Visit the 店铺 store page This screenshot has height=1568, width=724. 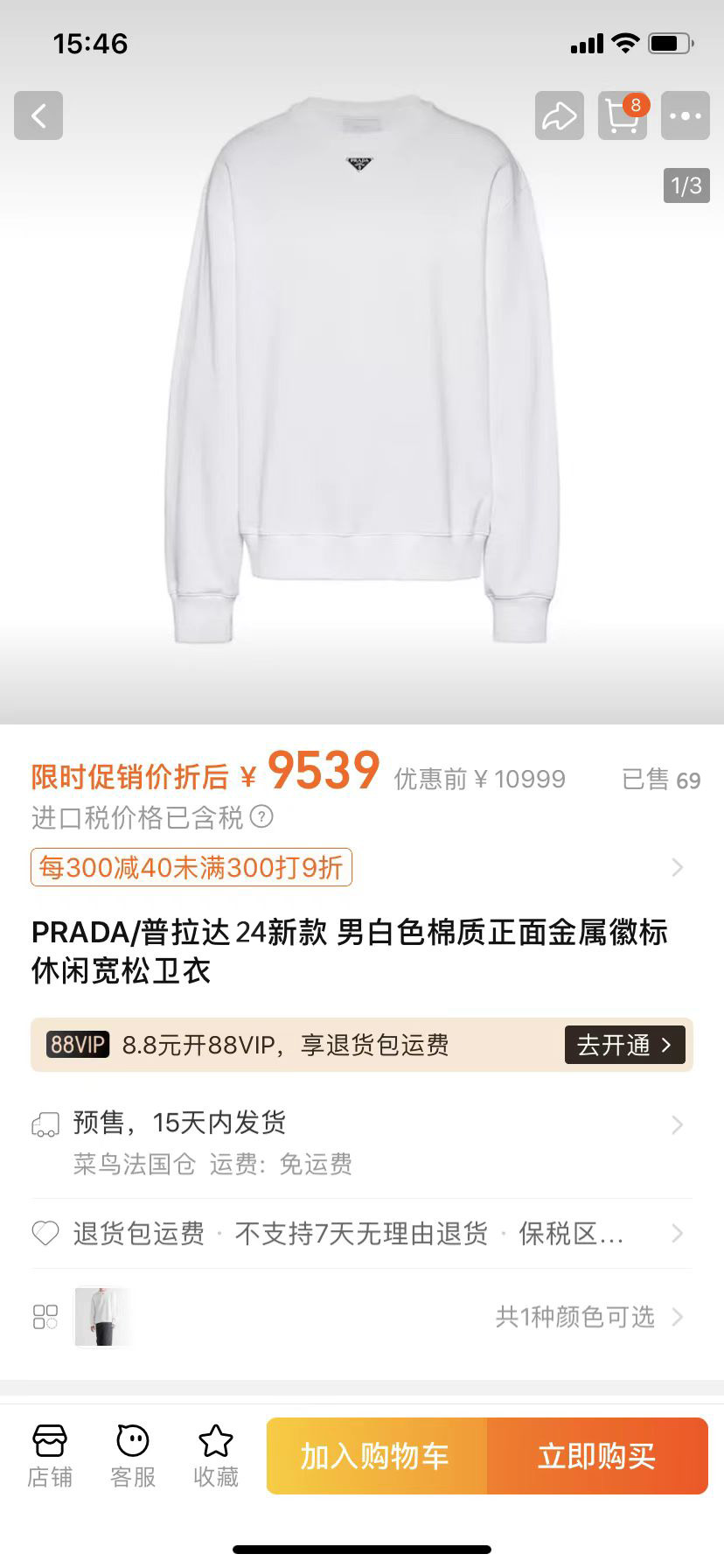pyautogui.click(x=50, y=1456)
